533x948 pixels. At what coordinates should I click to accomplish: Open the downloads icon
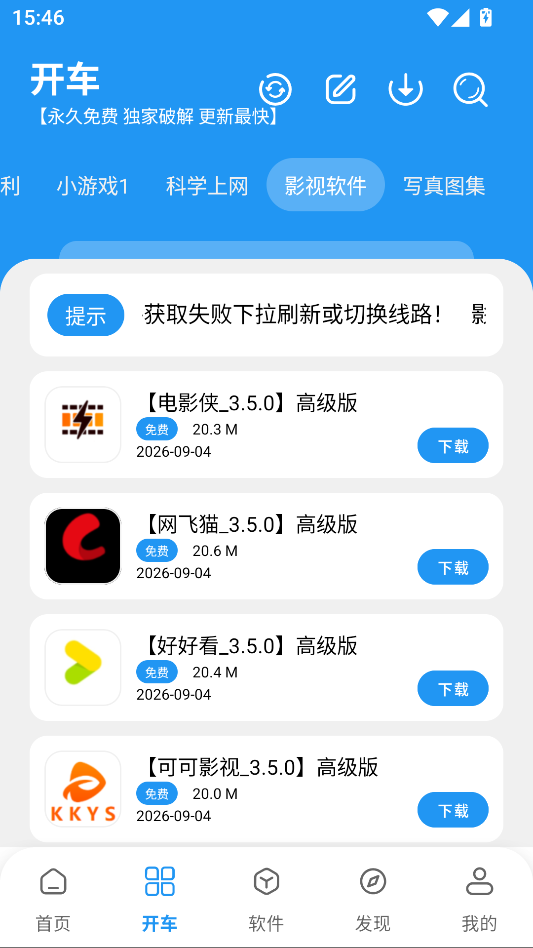pos(405,90)
